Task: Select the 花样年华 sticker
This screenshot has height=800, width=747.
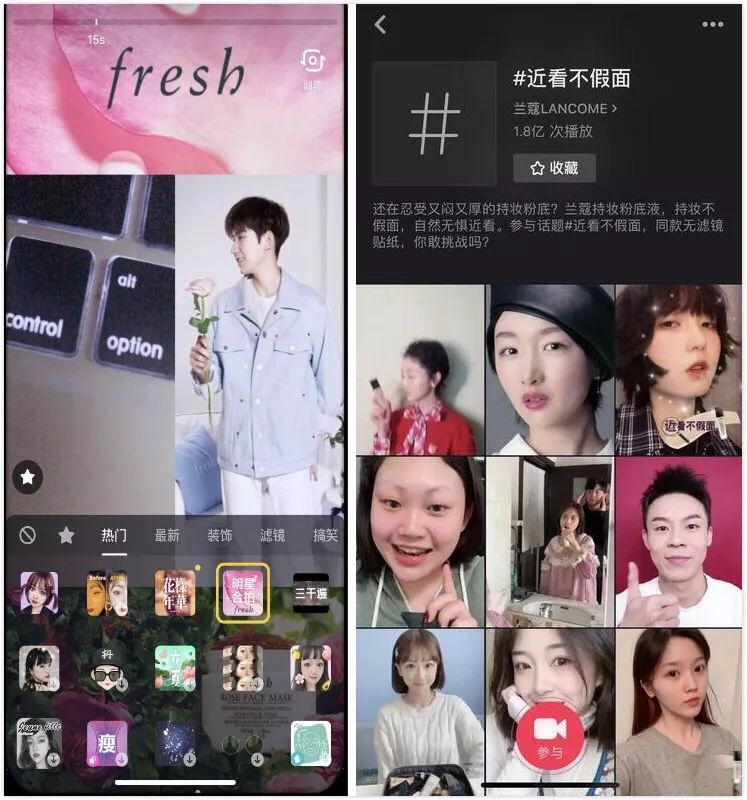Action: click(x=174, y=592)
